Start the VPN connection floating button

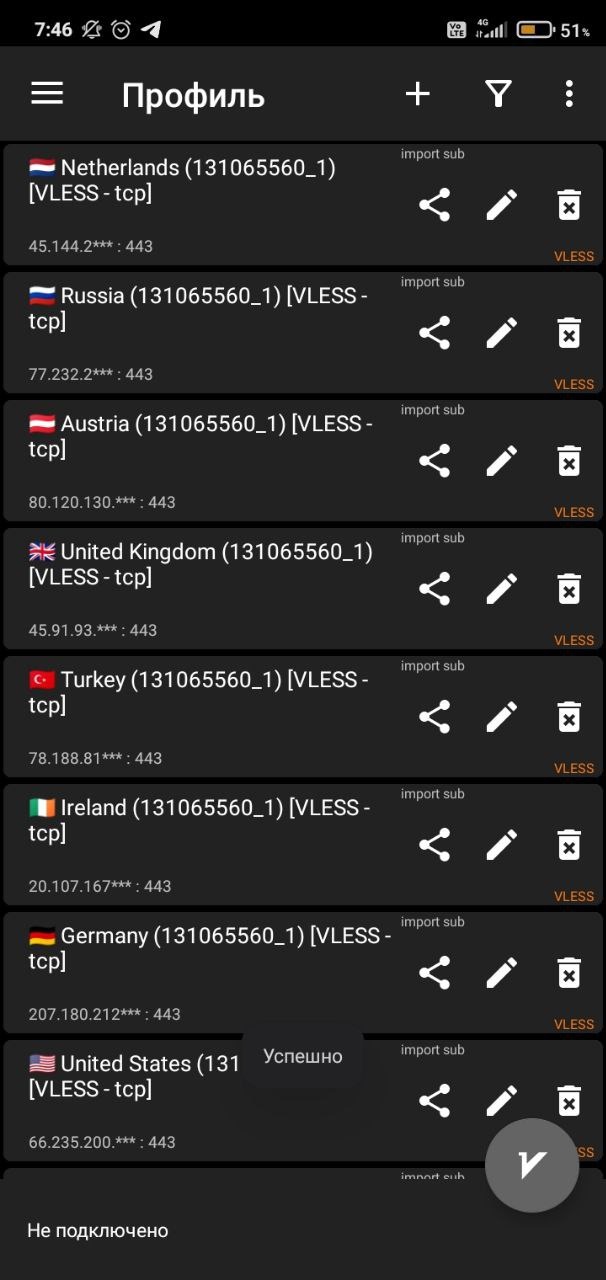pos(532,1165)
